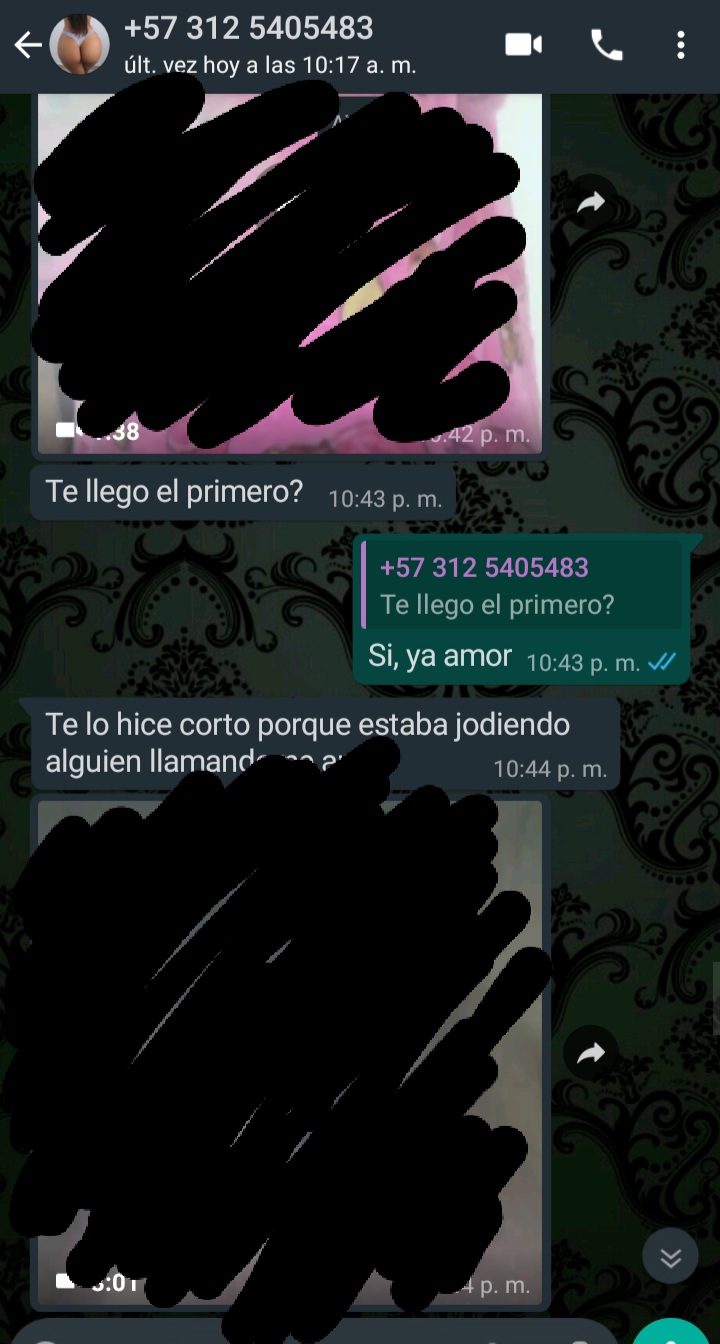Play the second video message
The height and width of the screenshot is (1344, 720).
point(290,1050)
